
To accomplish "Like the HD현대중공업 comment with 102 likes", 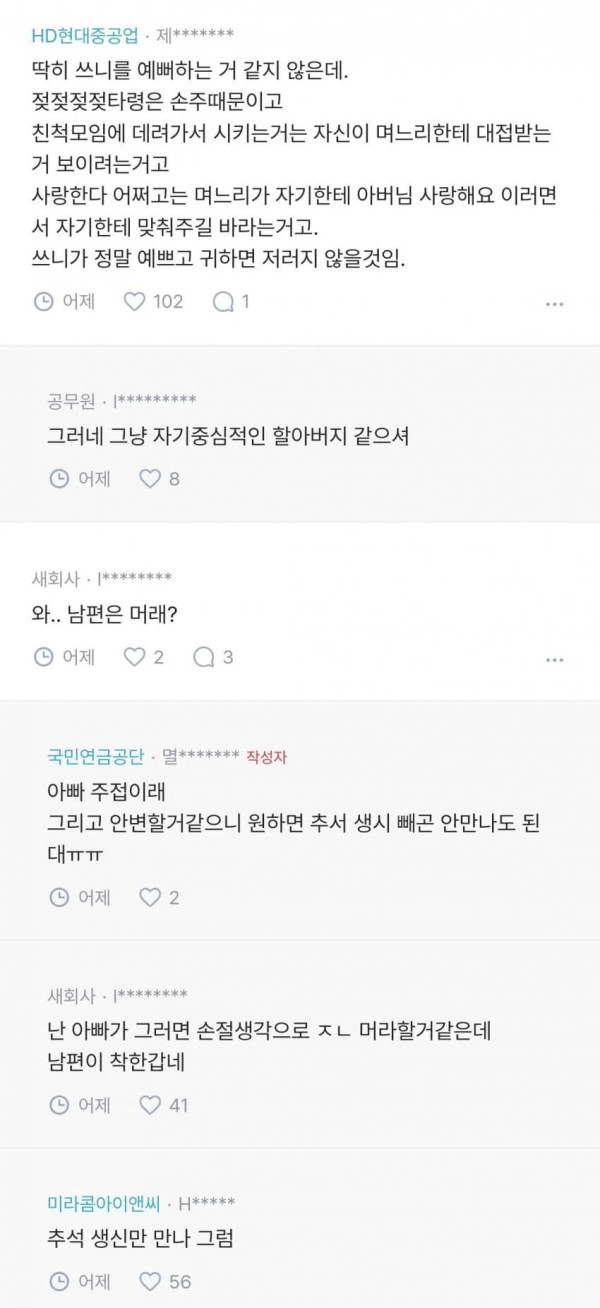I will point(153,301).
